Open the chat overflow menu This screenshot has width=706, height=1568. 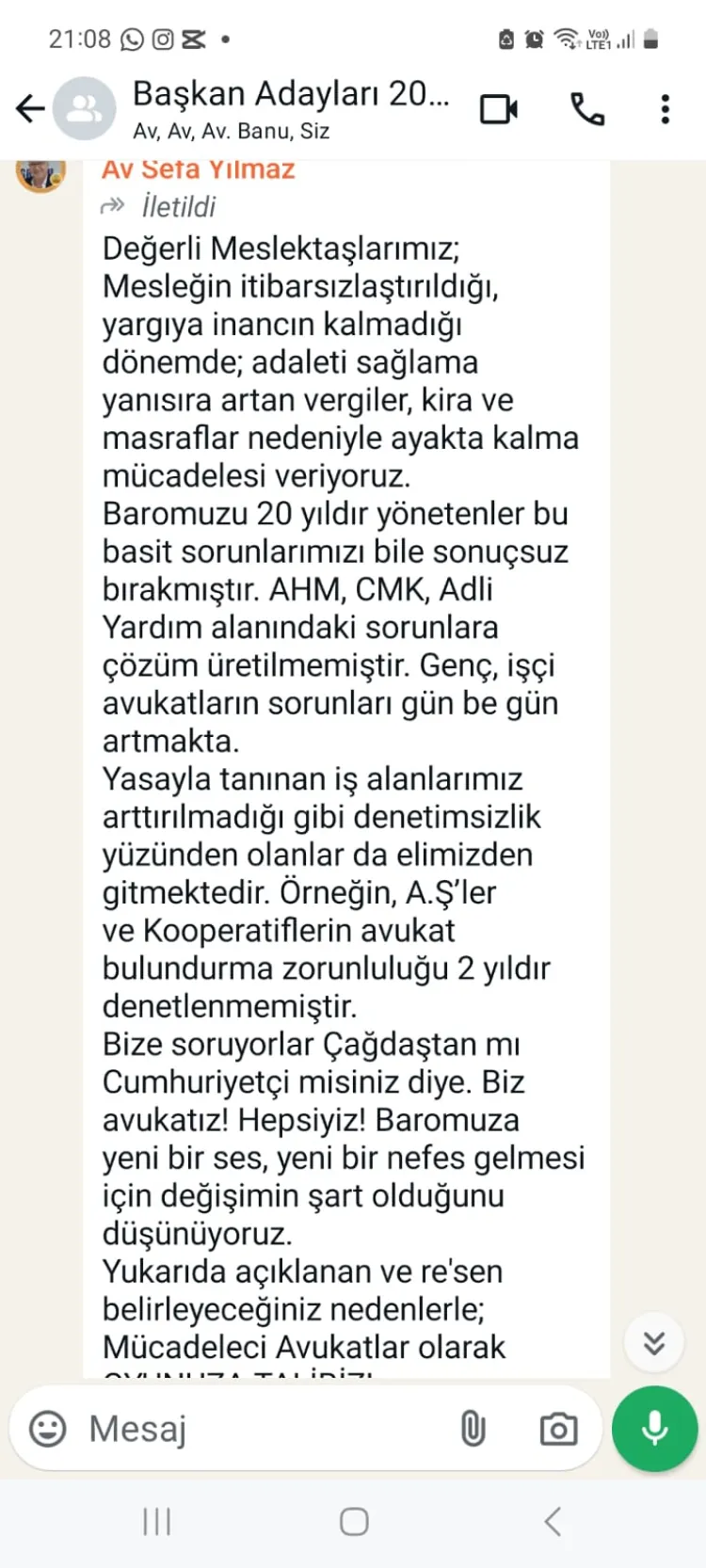pyautogui.click(x=665, y=110)
